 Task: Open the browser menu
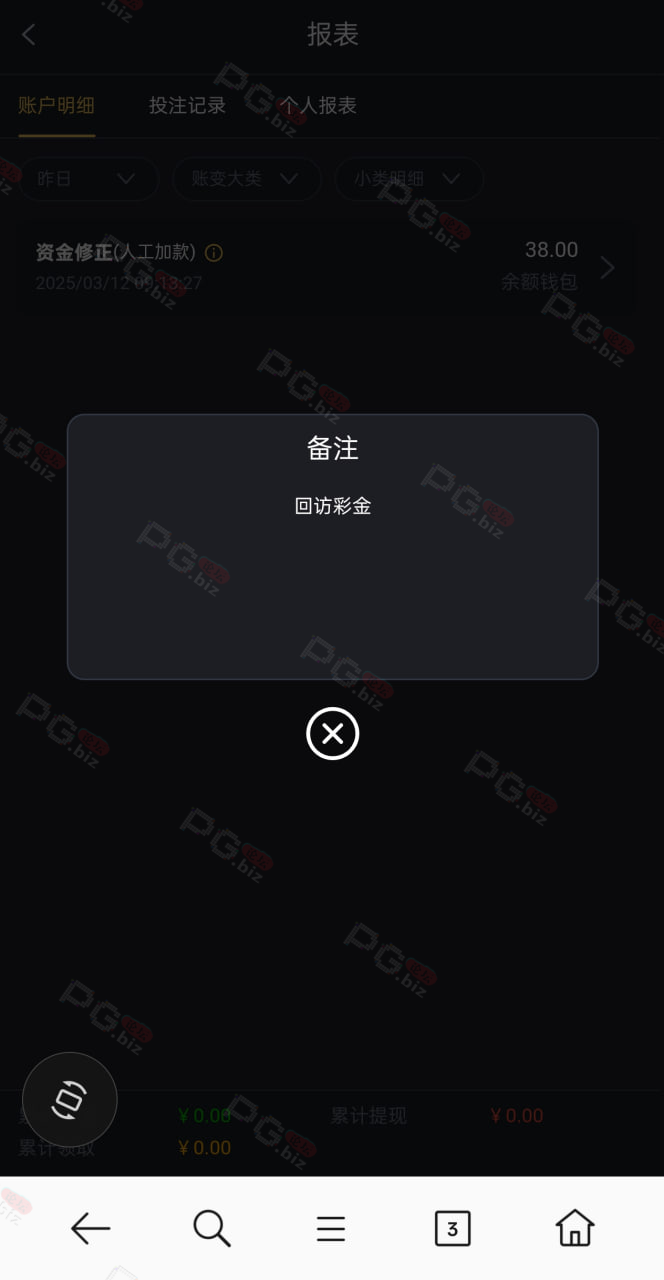pos(331,1228)
